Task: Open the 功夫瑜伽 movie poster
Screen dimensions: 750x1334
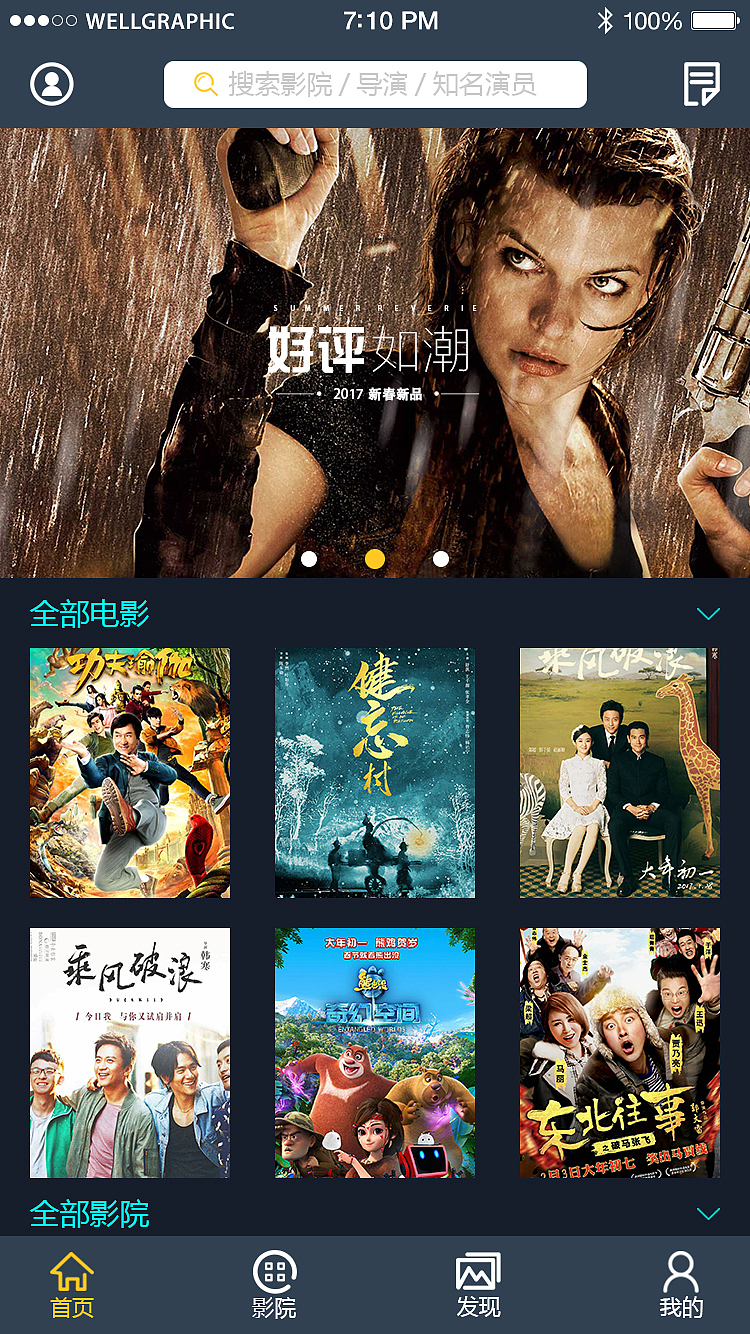Action: [130, 772]
